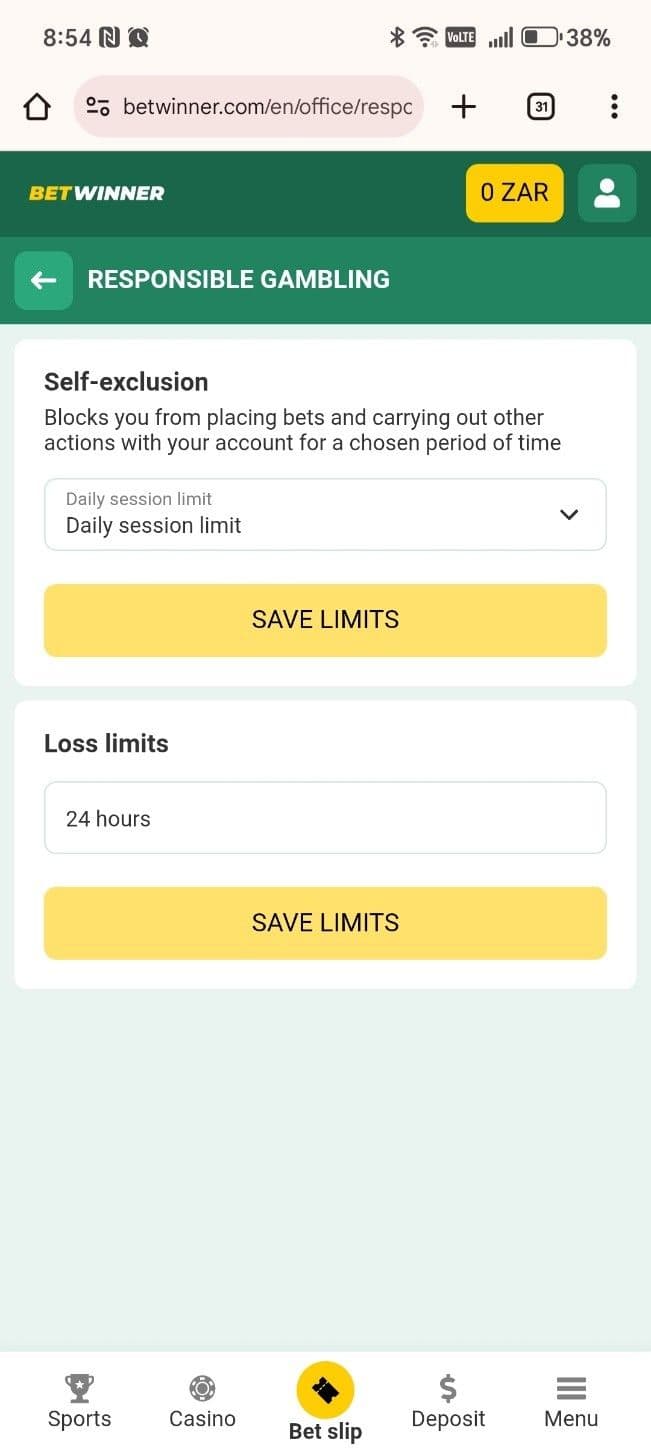Open the browser home page
The width and height of the screenshot is (651, 1454).
coord(37,107)
